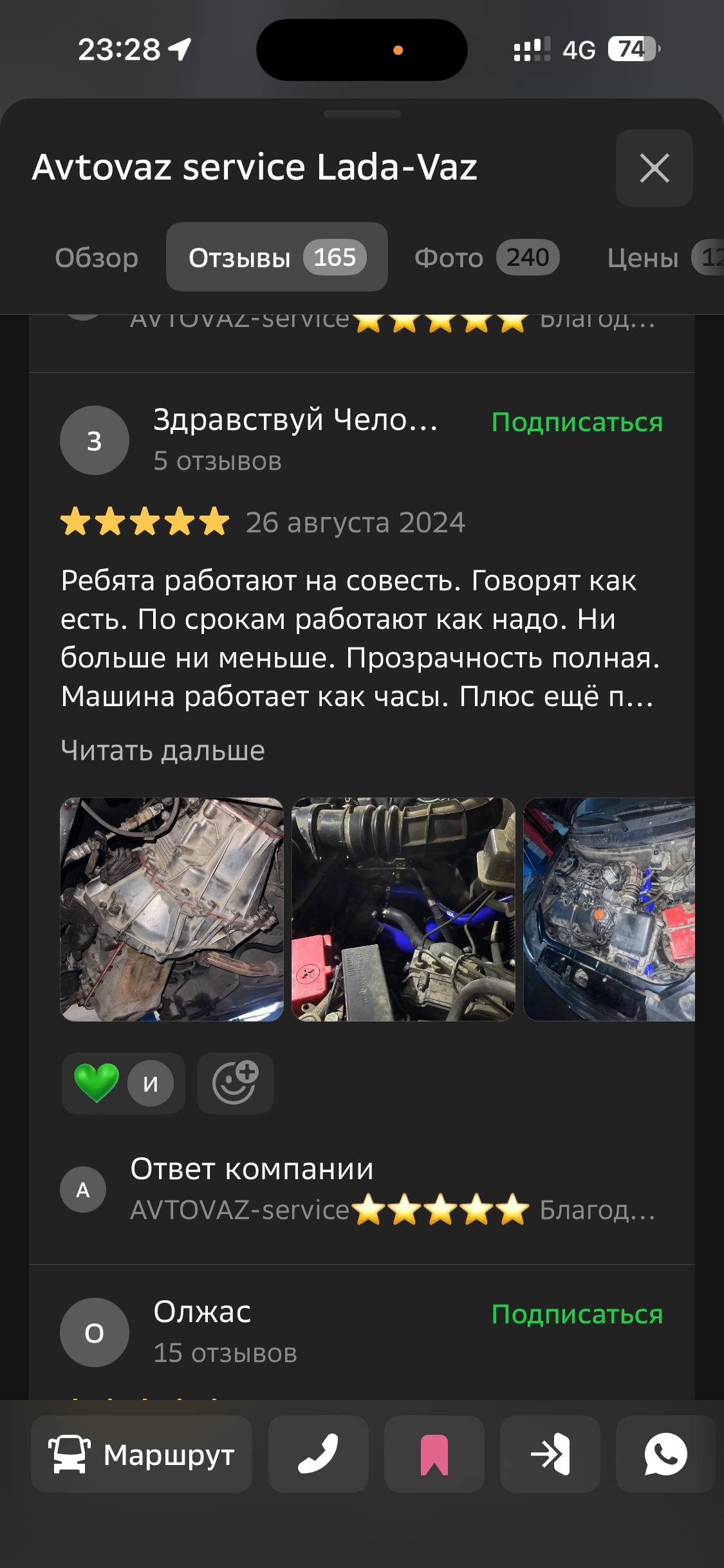Message the company on WhatsApp
Image resolution: width=724 pixels, height=1568 pixels.
[x=665, y=1454]
